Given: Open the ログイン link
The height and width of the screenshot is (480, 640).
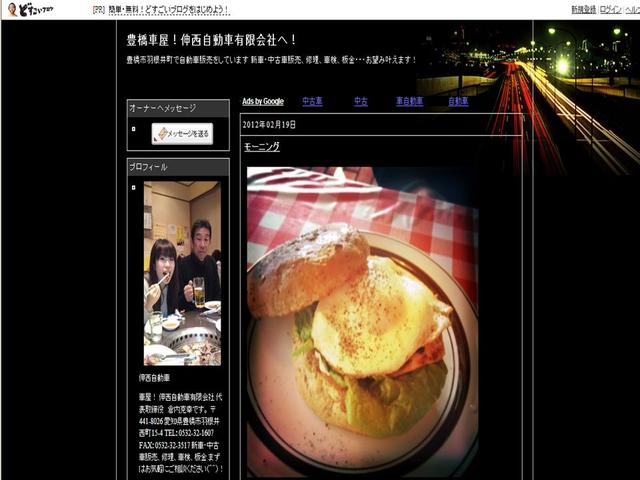Looking at the screenshot, I should click(610, 9).
